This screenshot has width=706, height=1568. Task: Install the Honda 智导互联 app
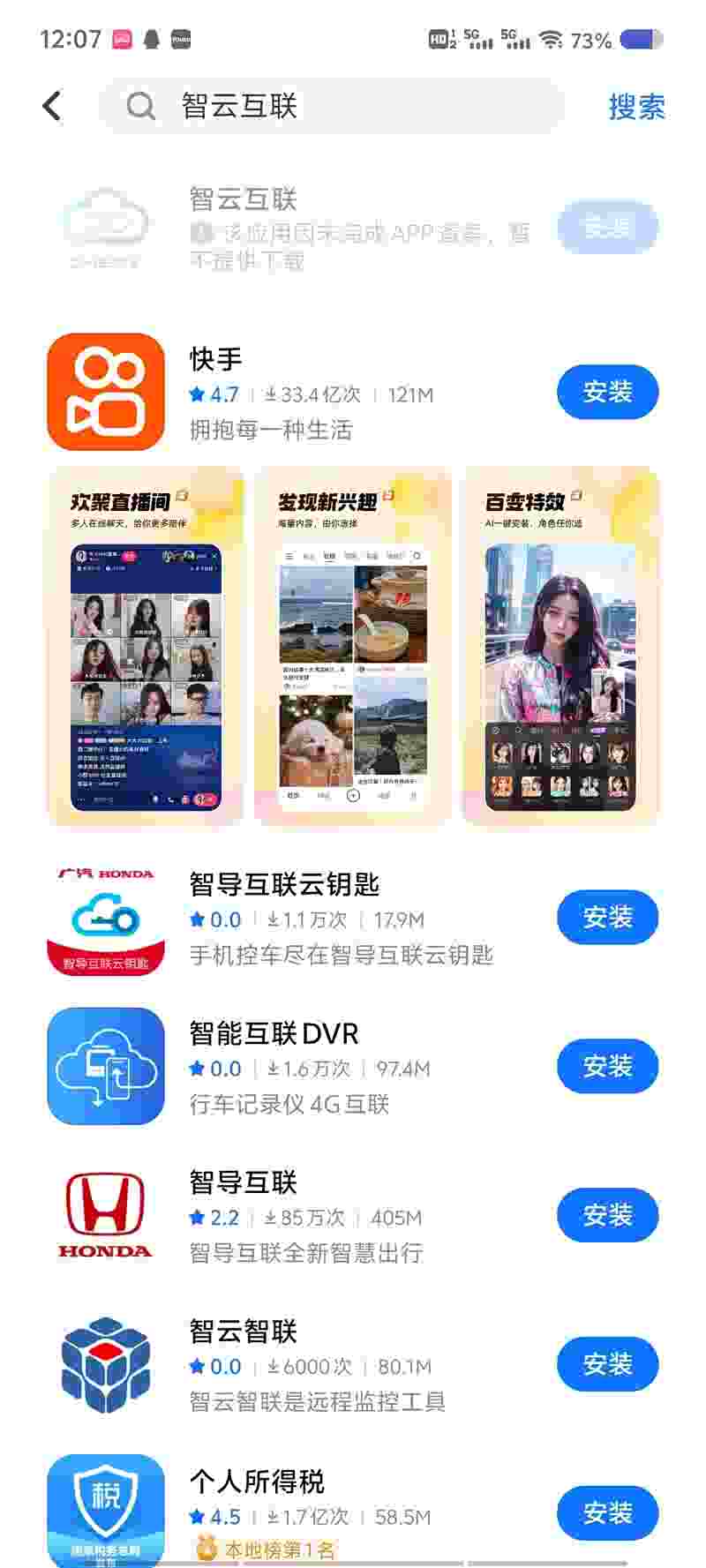tap(607, 1216)
